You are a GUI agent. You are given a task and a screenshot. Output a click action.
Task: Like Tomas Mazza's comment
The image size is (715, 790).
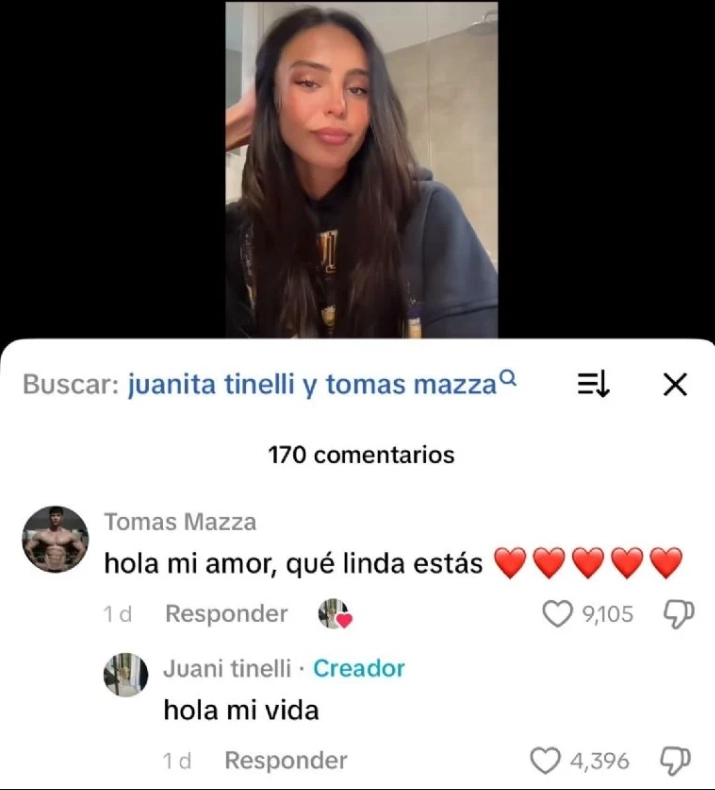557,614
